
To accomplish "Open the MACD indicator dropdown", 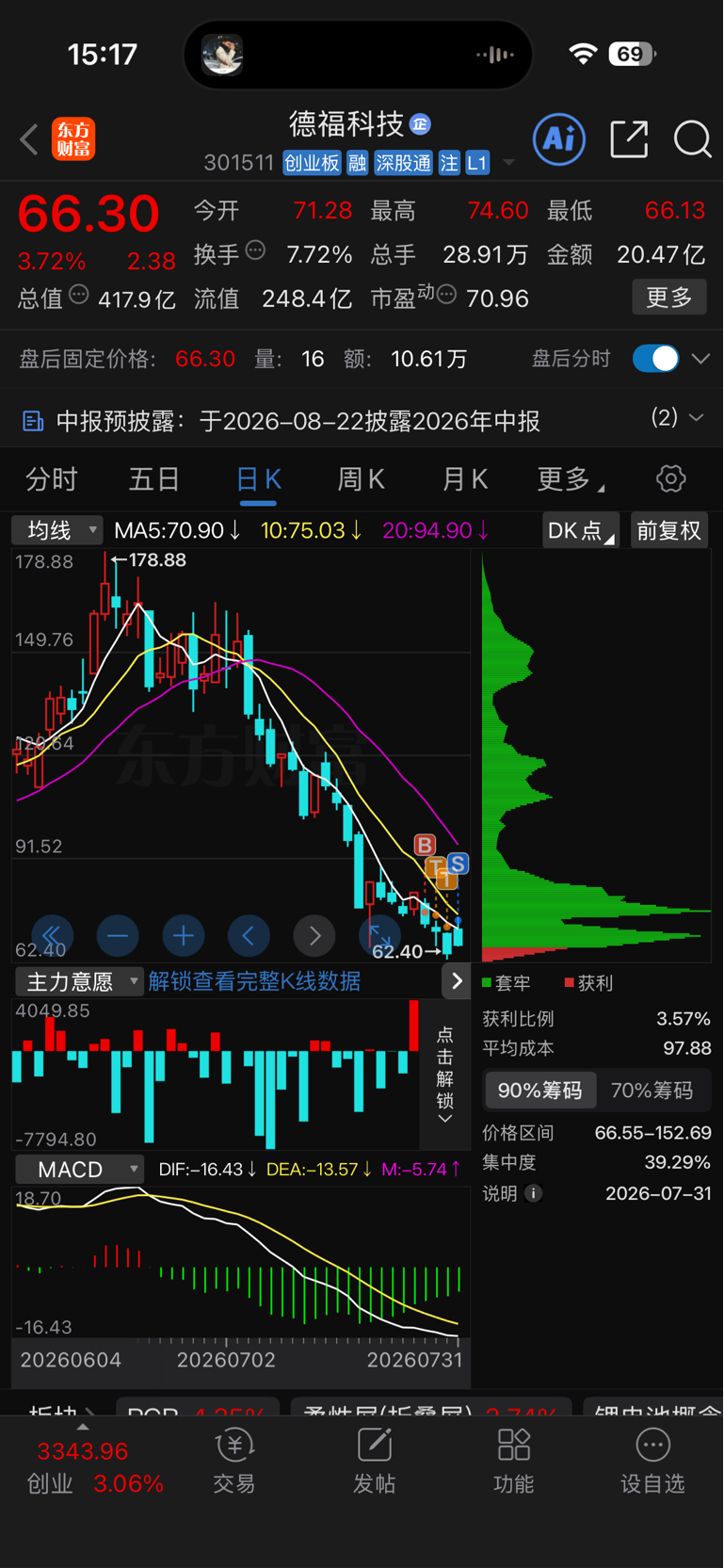I will [x=80, y=1170].
